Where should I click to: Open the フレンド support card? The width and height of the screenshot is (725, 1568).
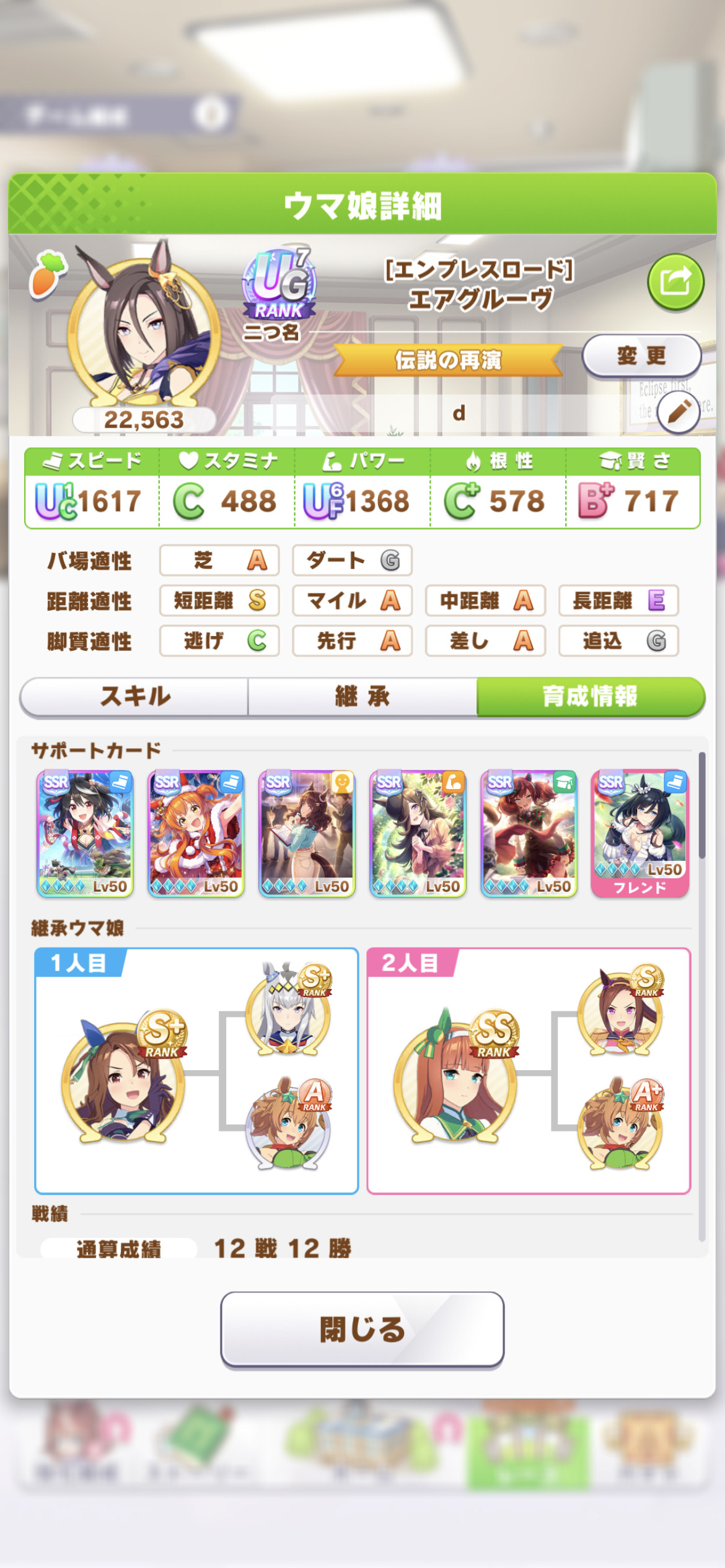pos(639,834)
